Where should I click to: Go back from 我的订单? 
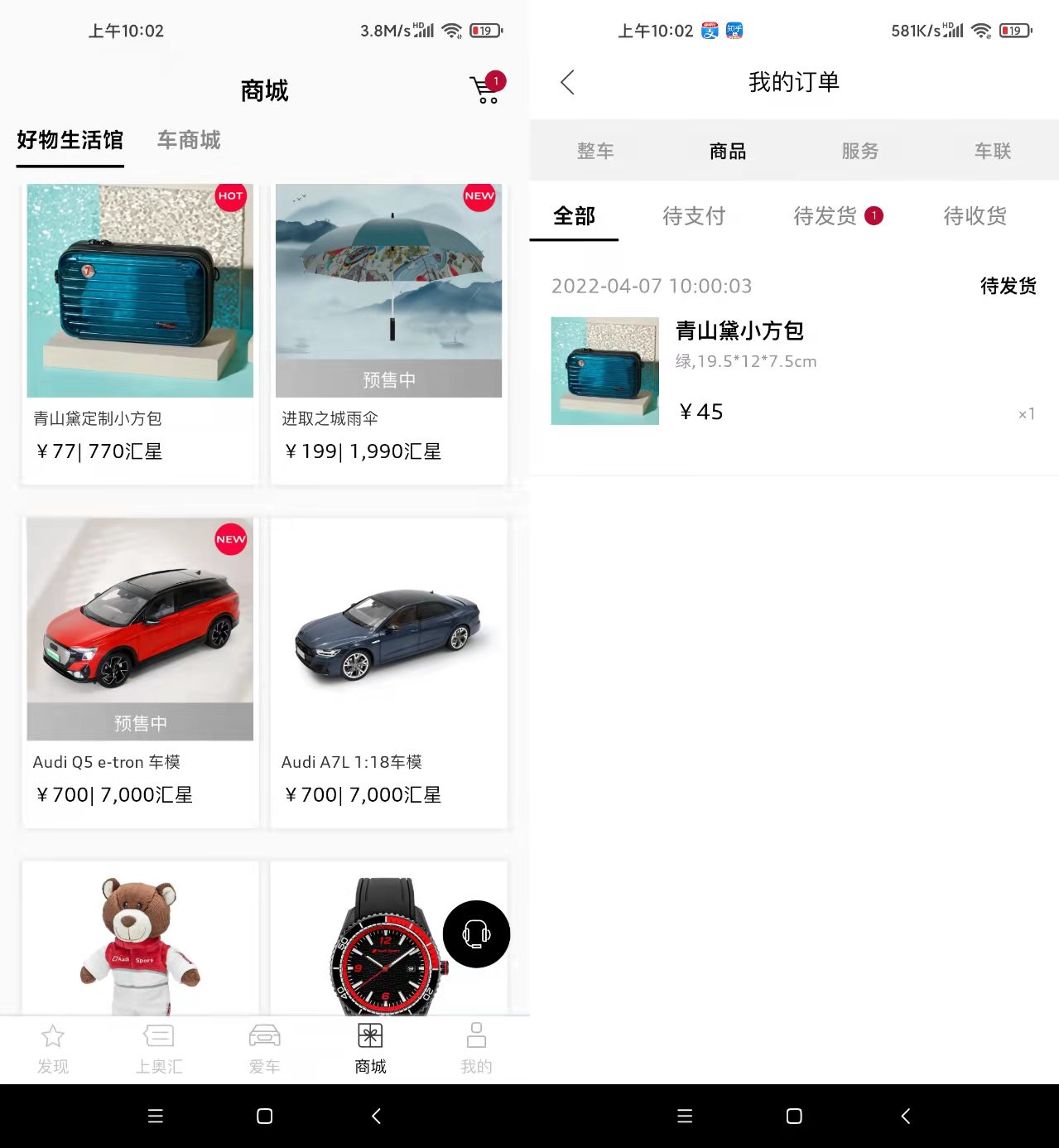tap(568, 83)
